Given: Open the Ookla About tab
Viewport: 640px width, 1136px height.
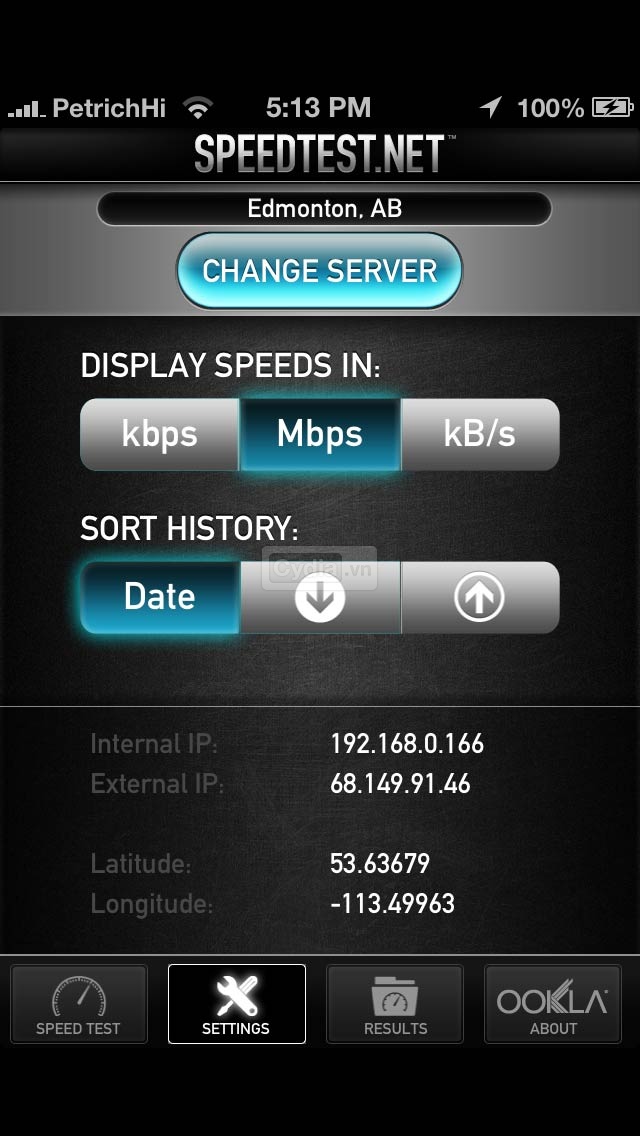Looking at the screenshot, I should (x=553, y=1004).
